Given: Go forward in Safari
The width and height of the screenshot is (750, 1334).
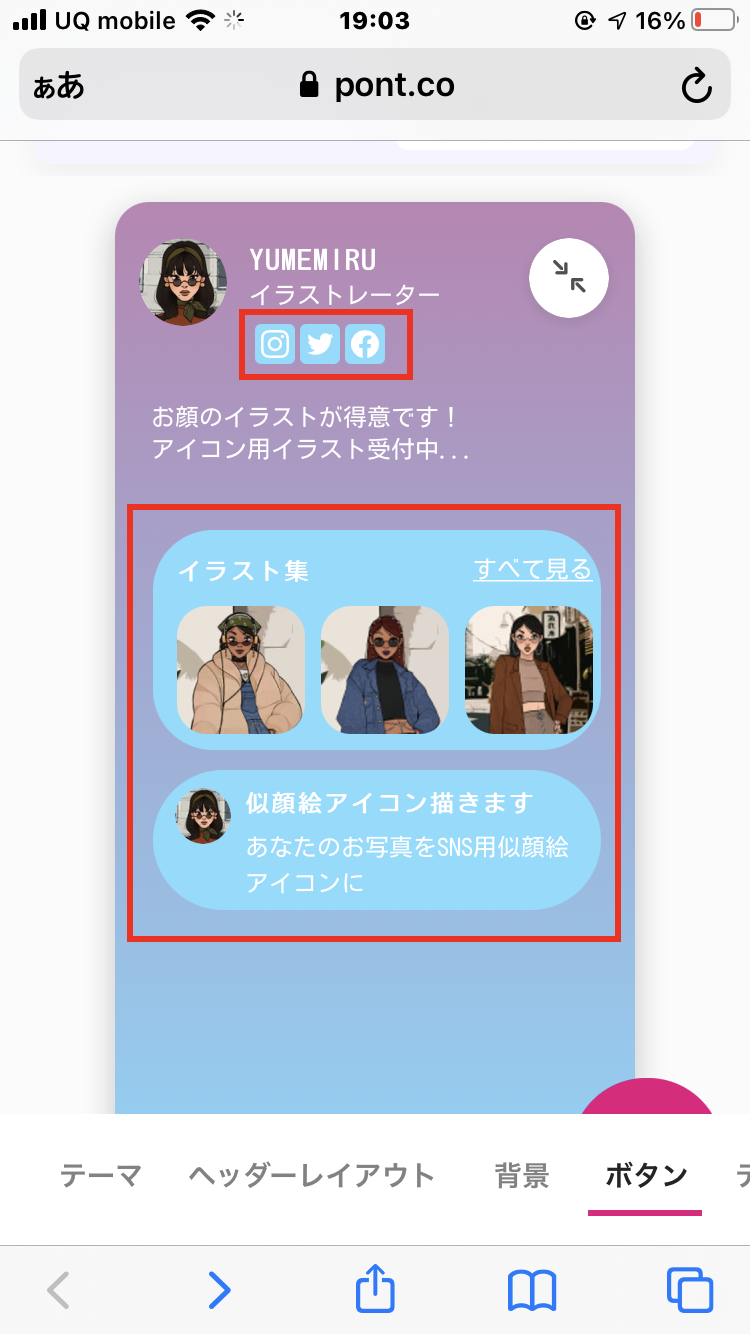Looking at the screenshot, I should (219, 1289).
